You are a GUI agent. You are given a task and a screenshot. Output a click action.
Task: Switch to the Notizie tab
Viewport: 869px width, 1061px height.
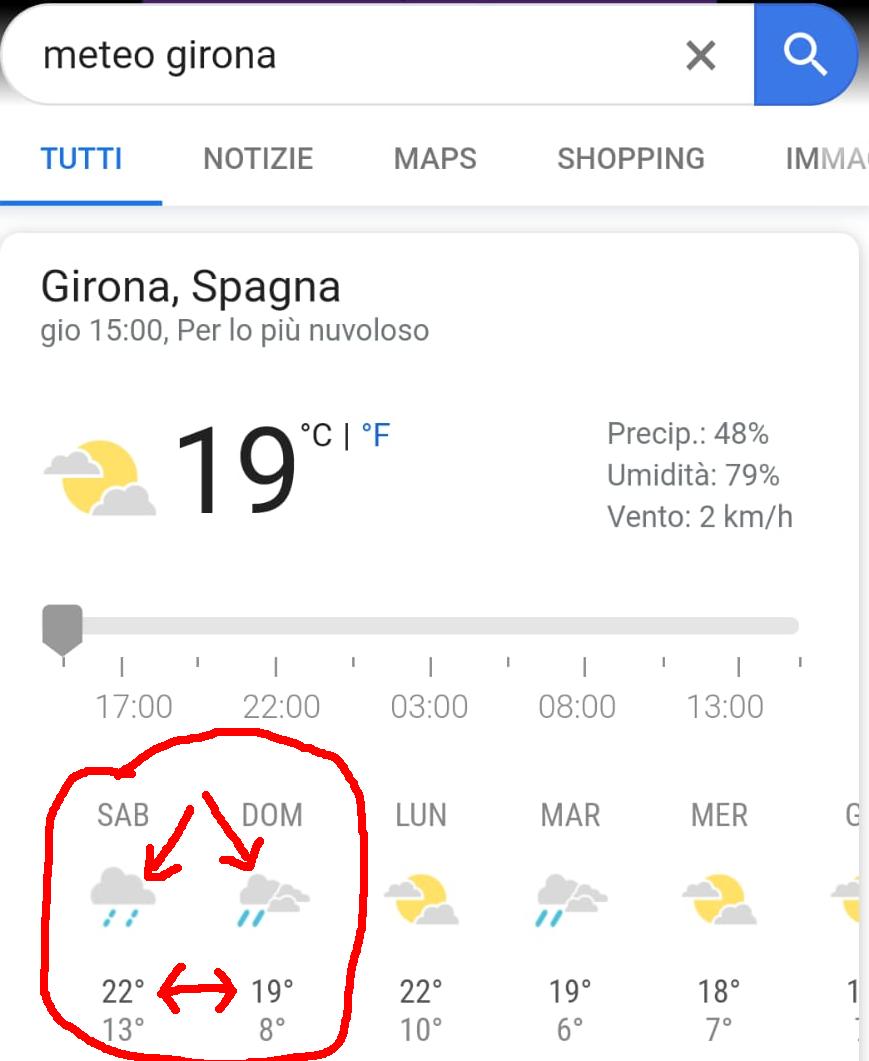point(258,159)
